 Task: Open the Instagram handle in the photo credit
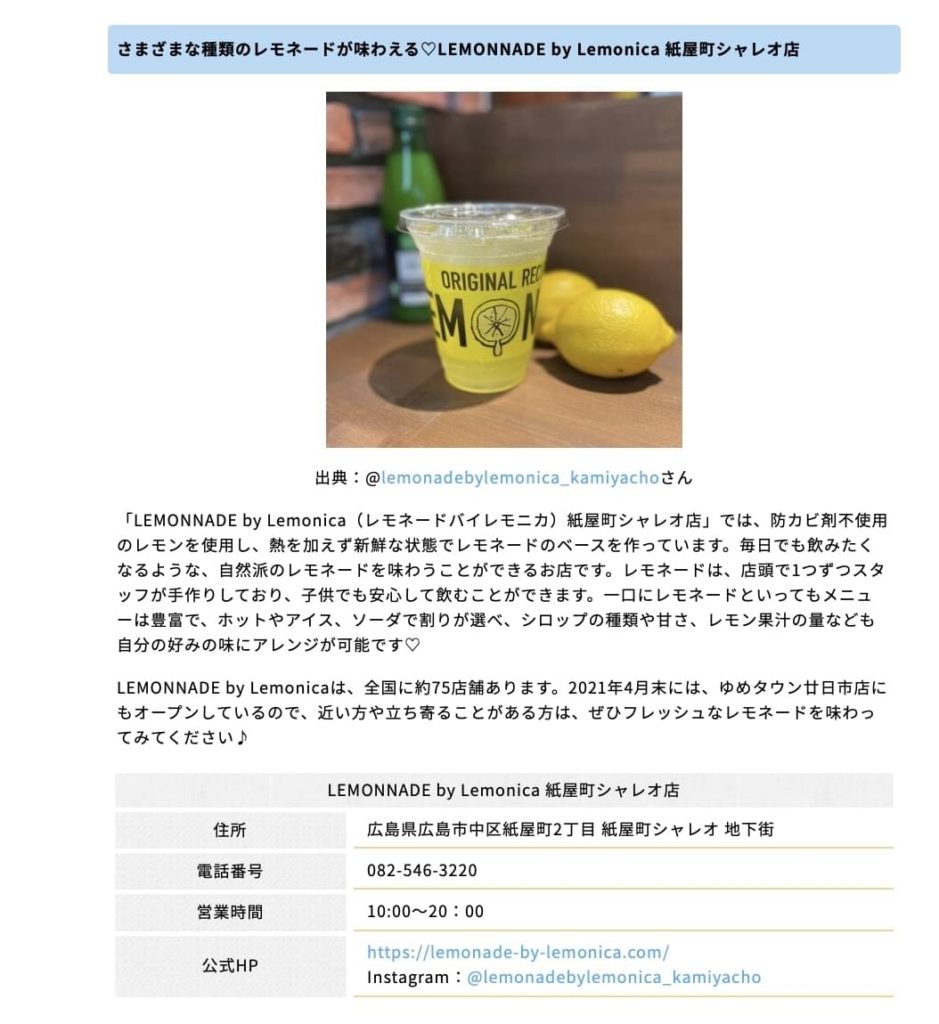point(519,477)
